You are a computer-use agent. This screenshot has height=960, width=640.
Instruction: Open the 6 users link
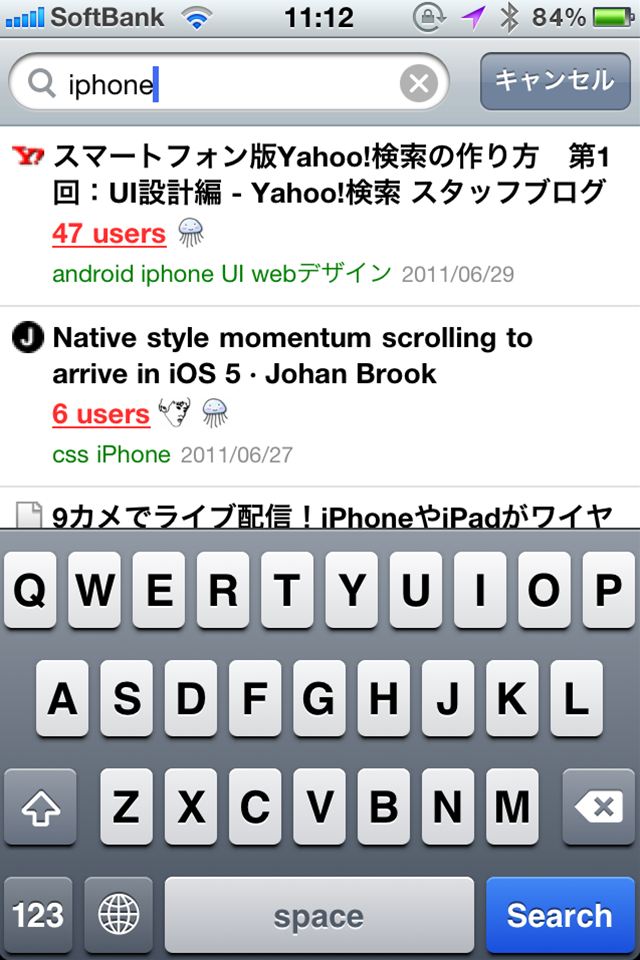tap(101, 413)
